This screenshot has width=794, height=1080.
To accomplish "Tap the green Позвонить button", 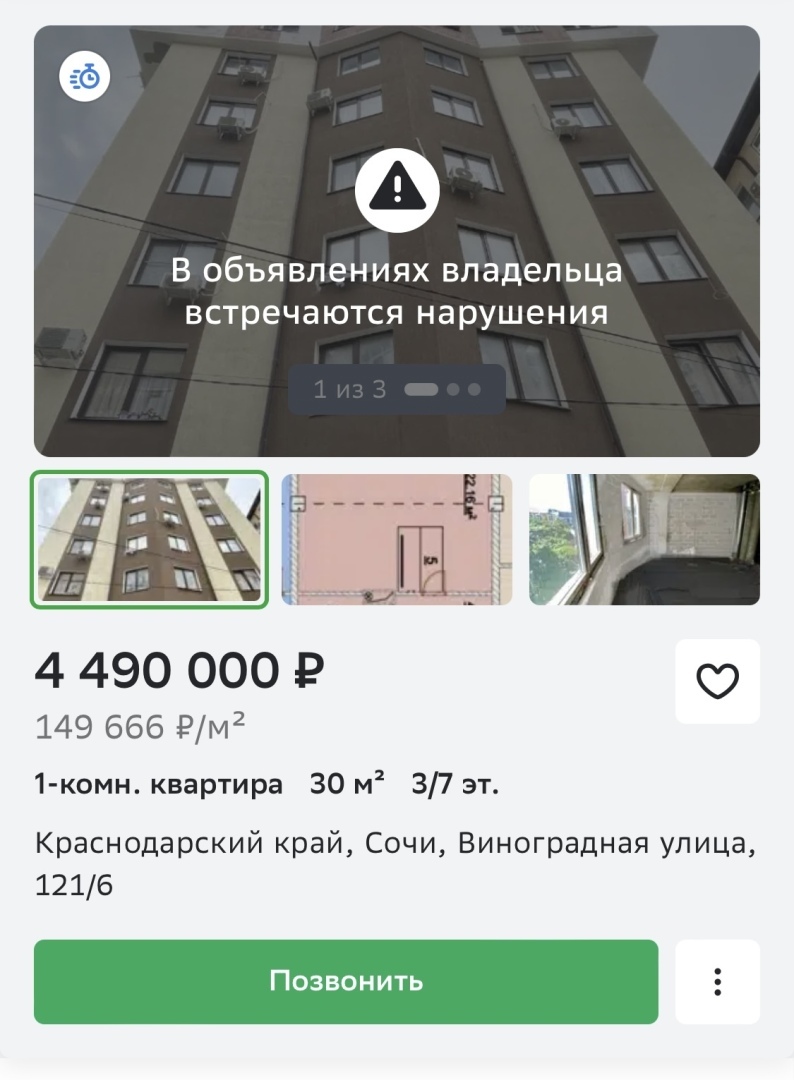I will 346,981.
